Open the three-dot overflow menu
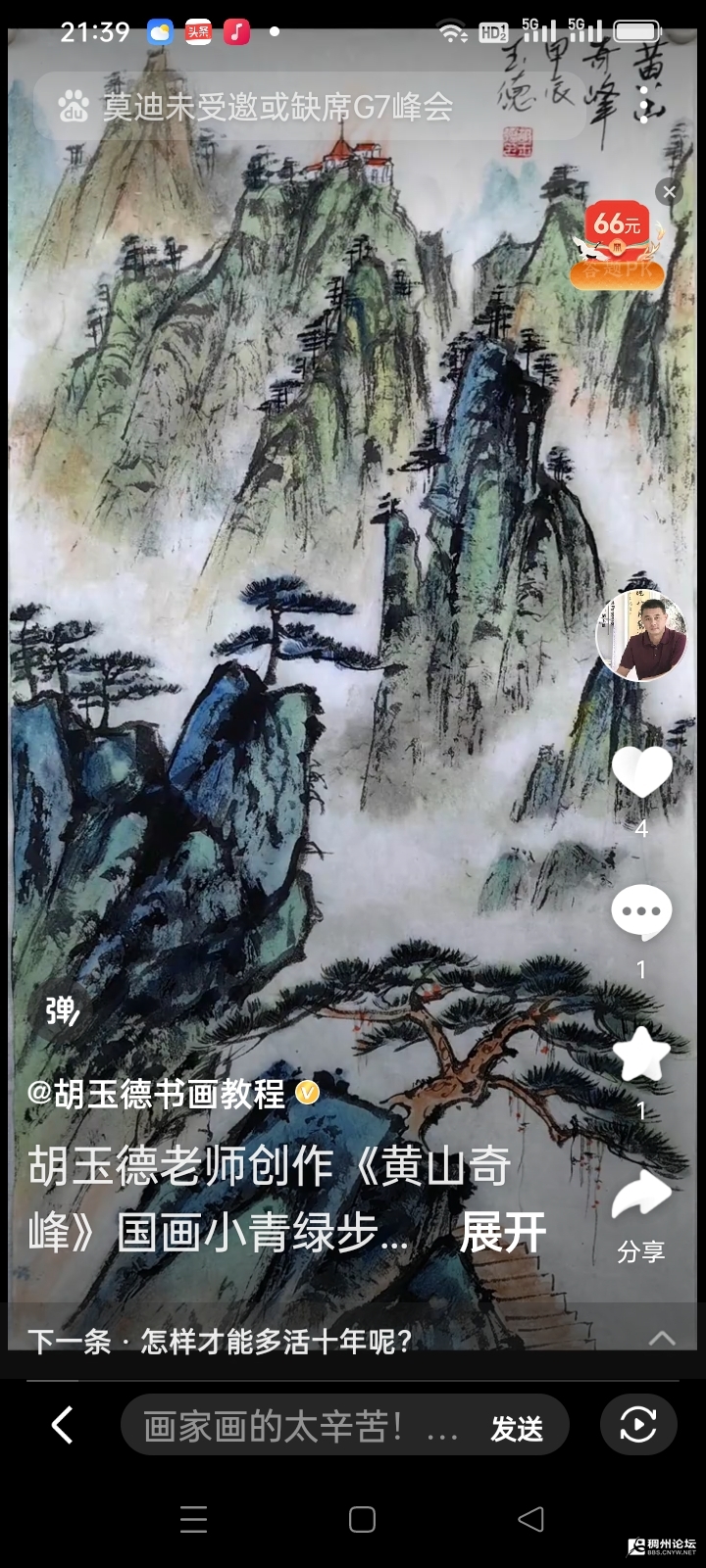Image resolution: width=706 pixels, height=1568 pixels. (644, 106)
